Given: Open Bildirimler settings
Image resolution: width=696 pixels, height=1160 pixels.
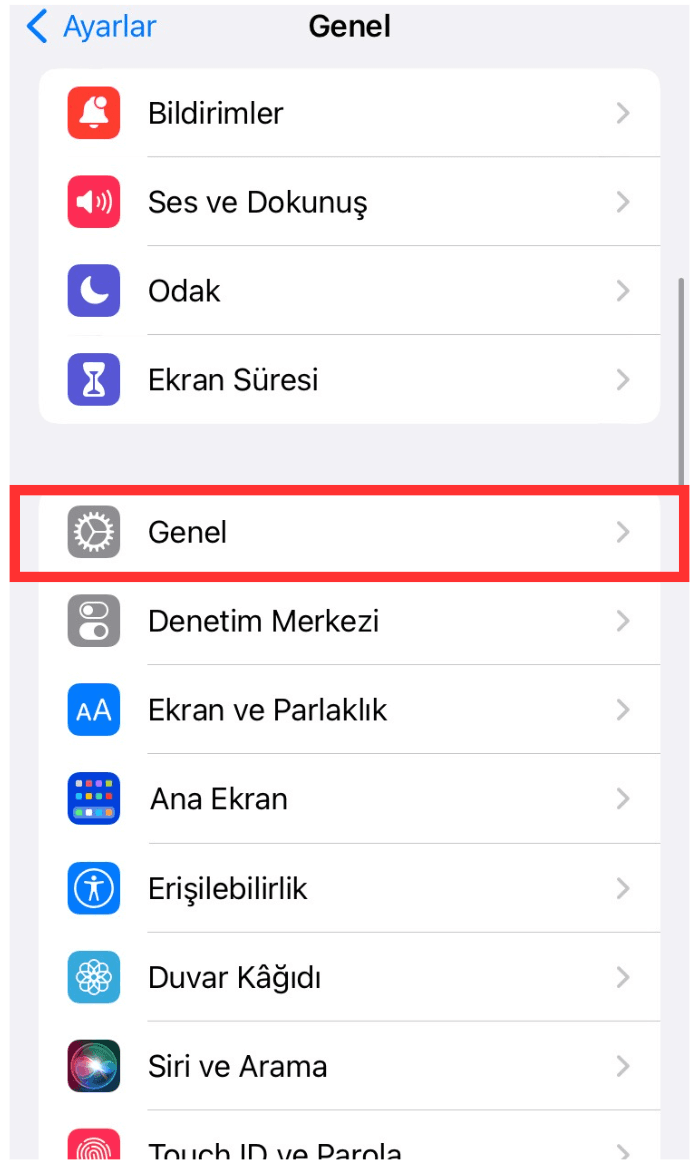Looking at the screenshot, I should tap(349, 113).
